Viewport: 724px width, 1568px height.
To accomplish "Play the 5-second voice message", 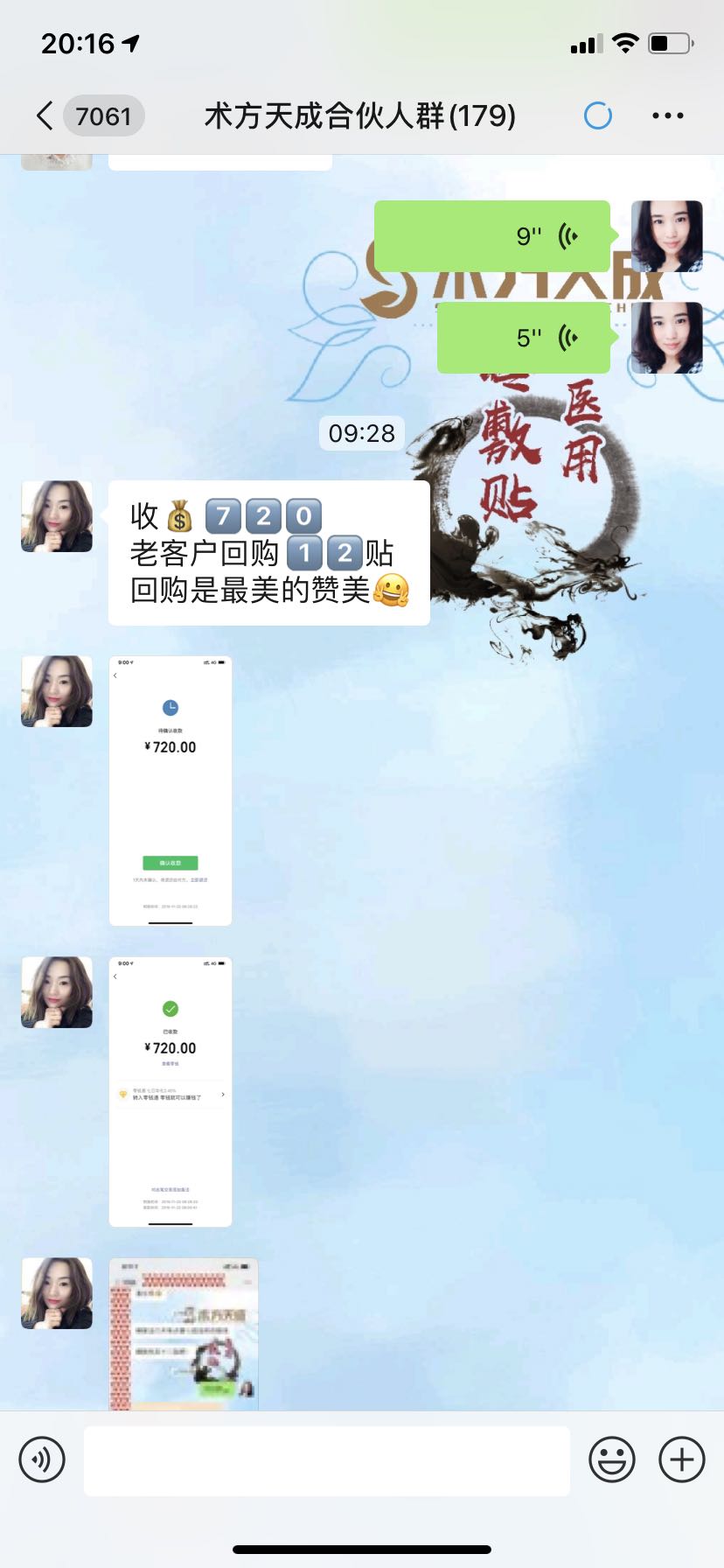I will click(523, 338).
